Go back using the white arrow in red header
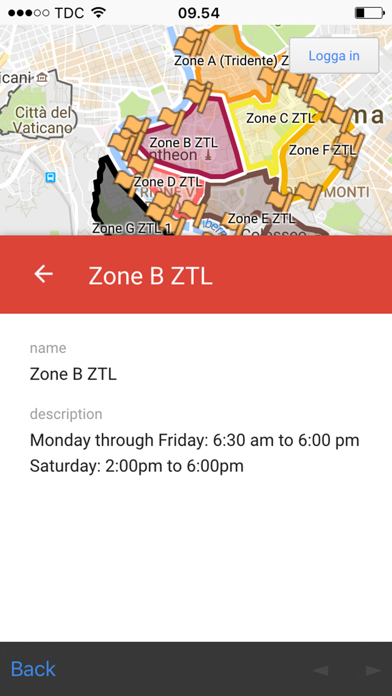 [x=44, y=274]
